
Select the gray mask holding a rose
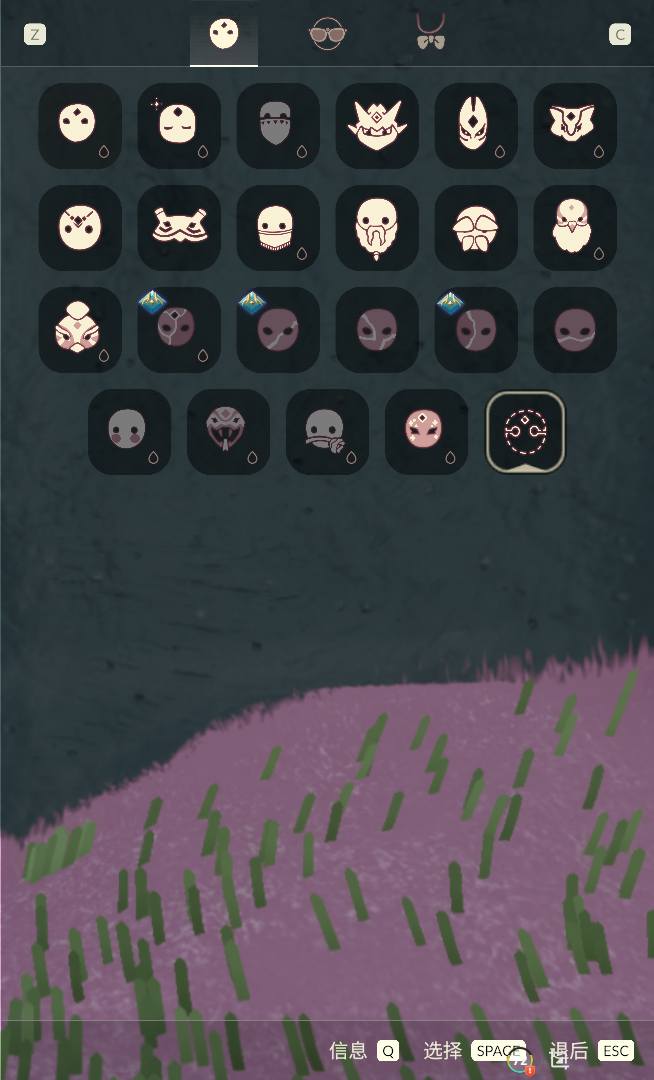click(327, 432)
